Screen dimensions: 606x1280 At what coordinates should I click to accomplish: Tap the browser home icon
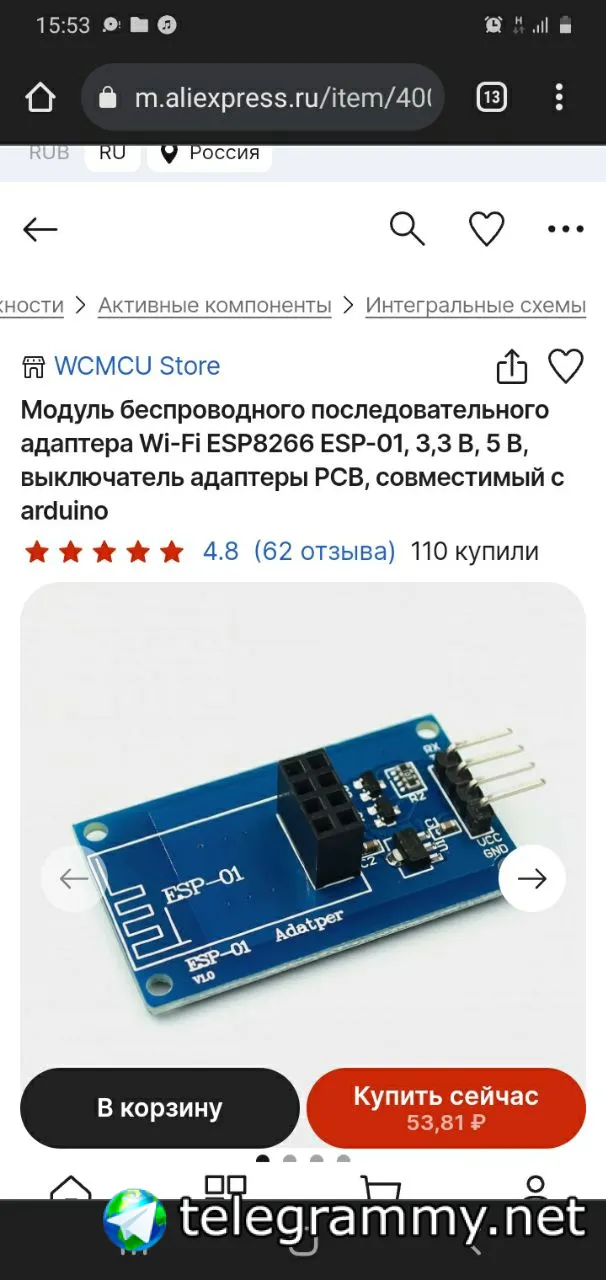pos(40,98)
